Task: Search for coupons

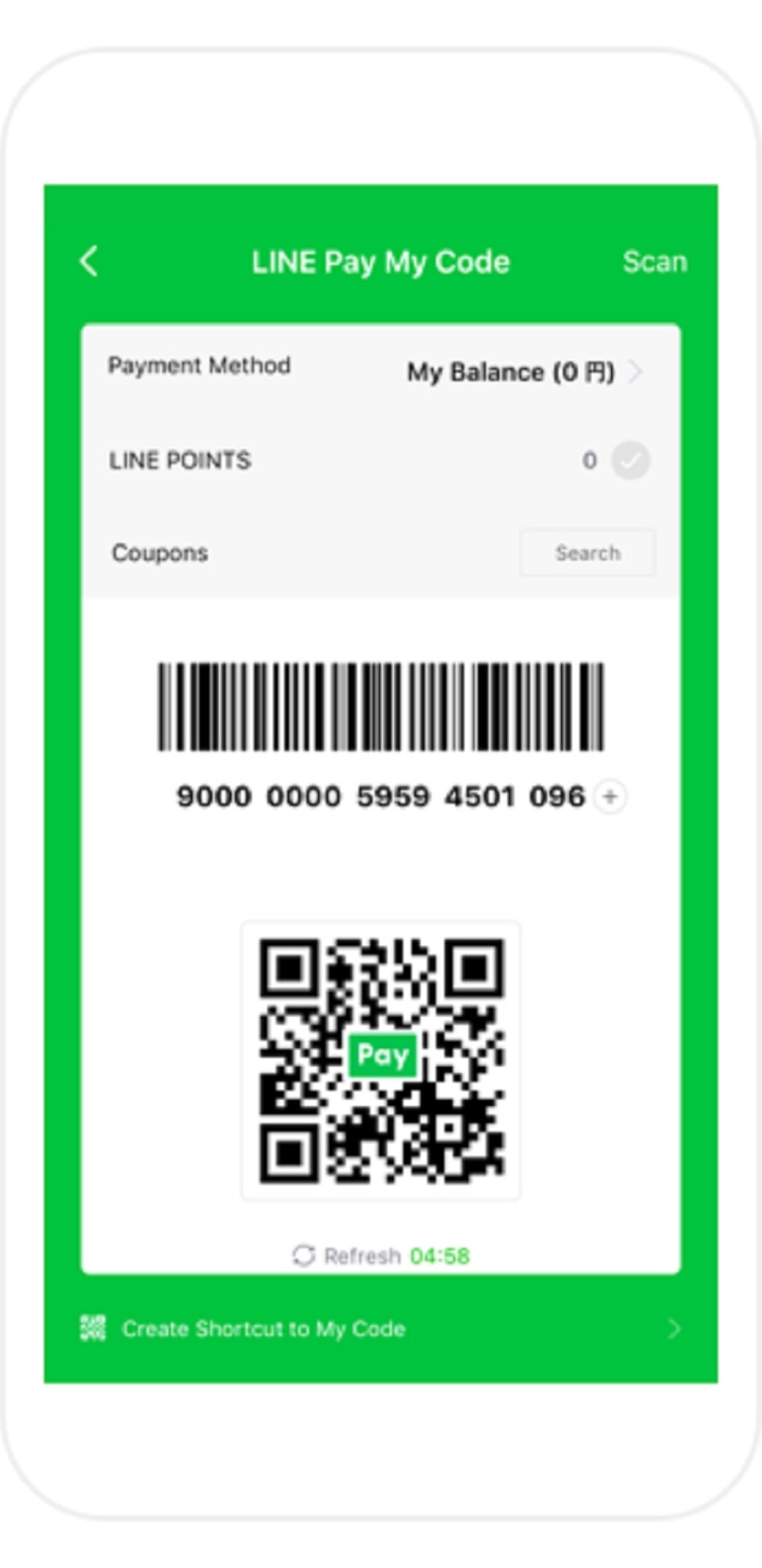Action: 587,553
